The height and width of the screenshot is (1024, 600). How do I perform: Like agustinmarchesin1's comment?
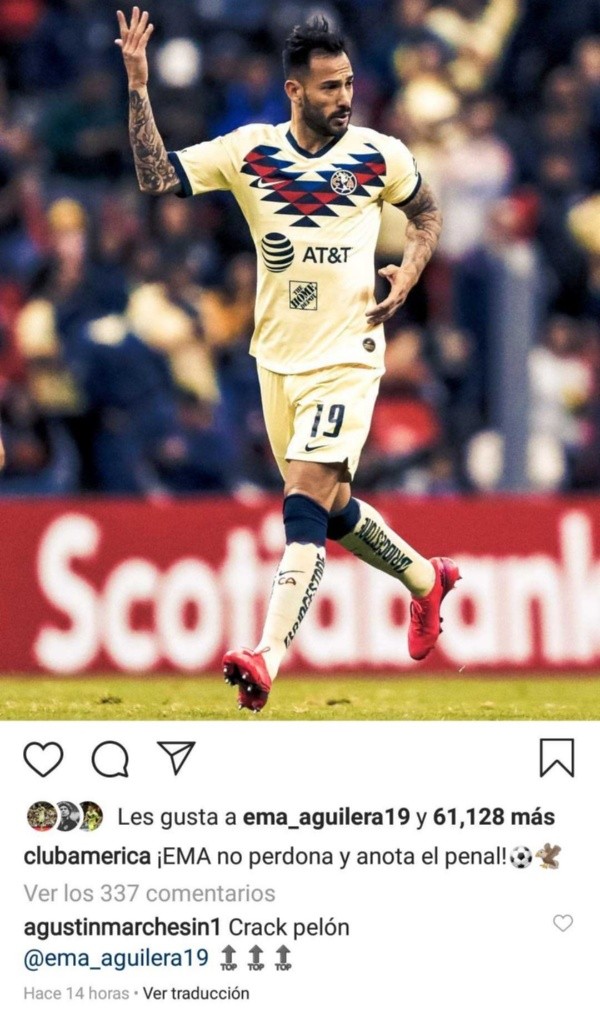[563, 923]
